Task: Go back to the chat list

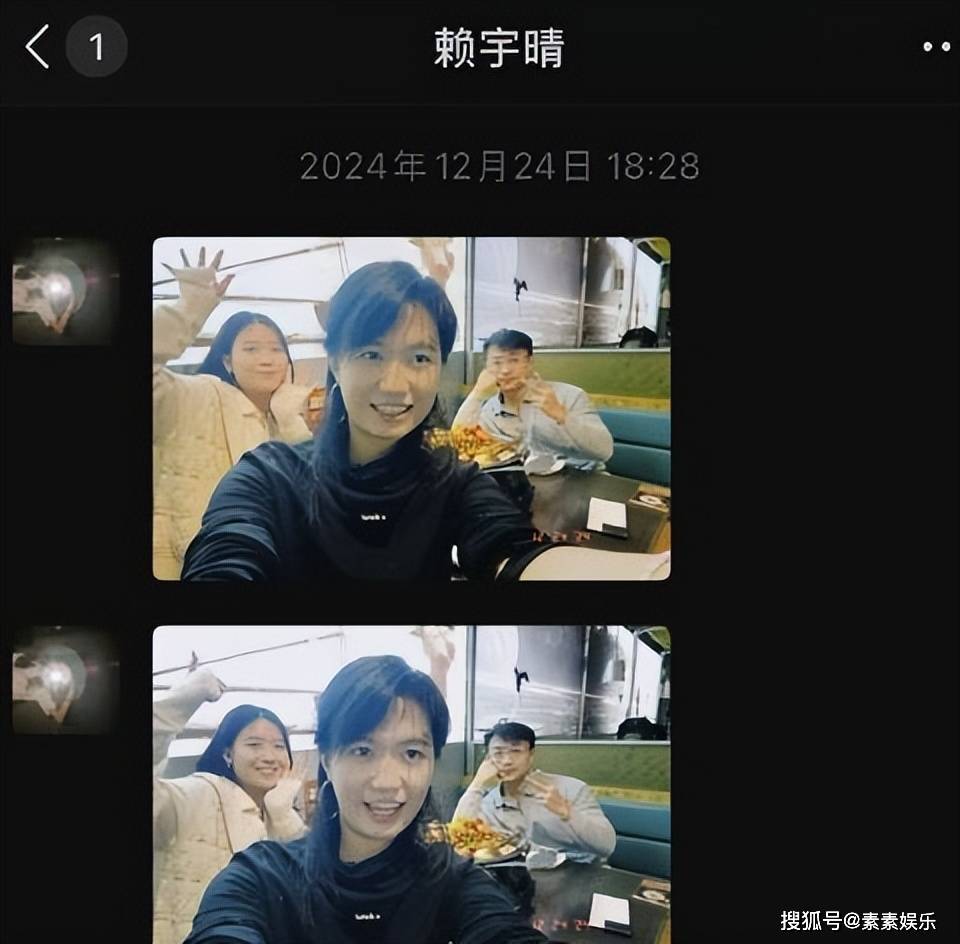Action: tap(38, 47)
